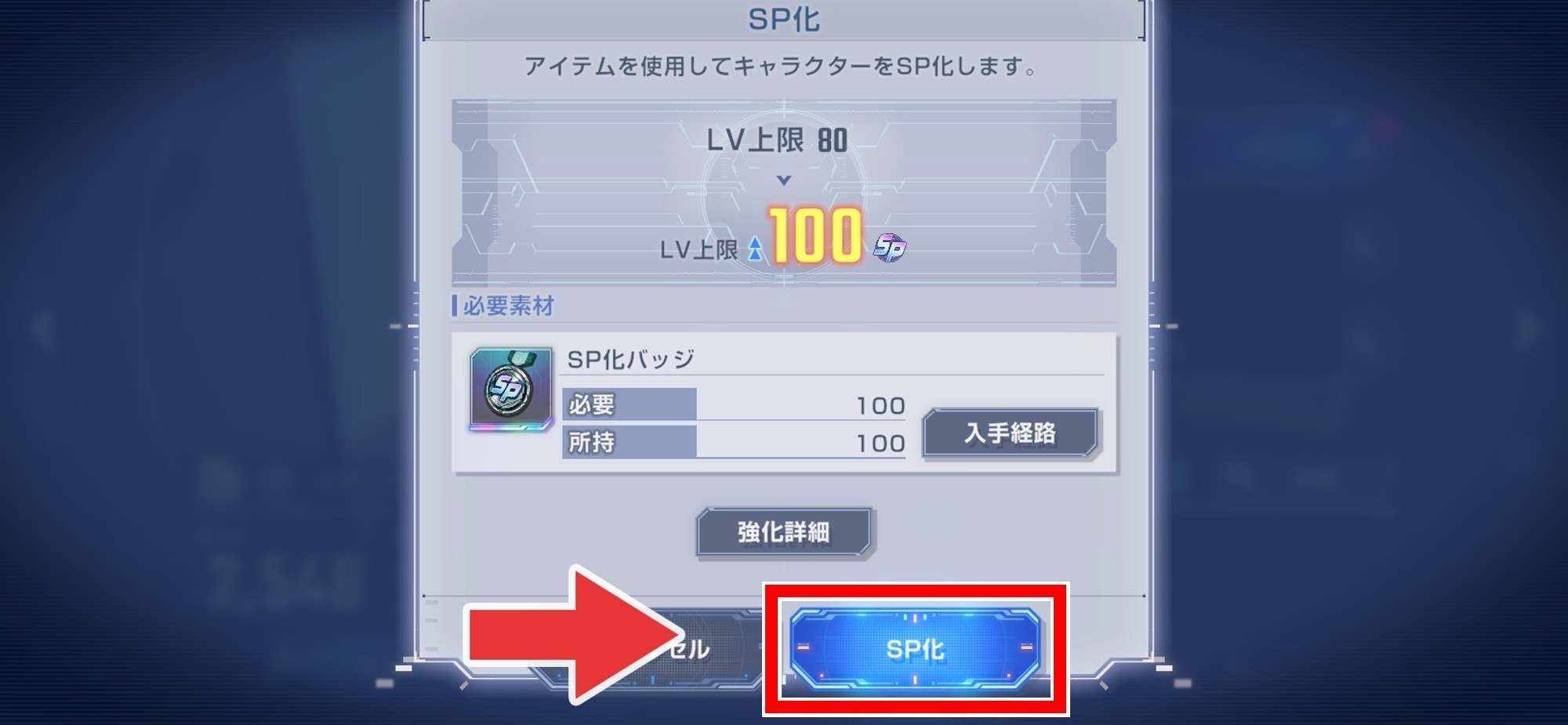Image resolution: width=1568 pixels, height=725 pixels.
Task: Confirm with the blue SP化 button
Action: point(915,649)
